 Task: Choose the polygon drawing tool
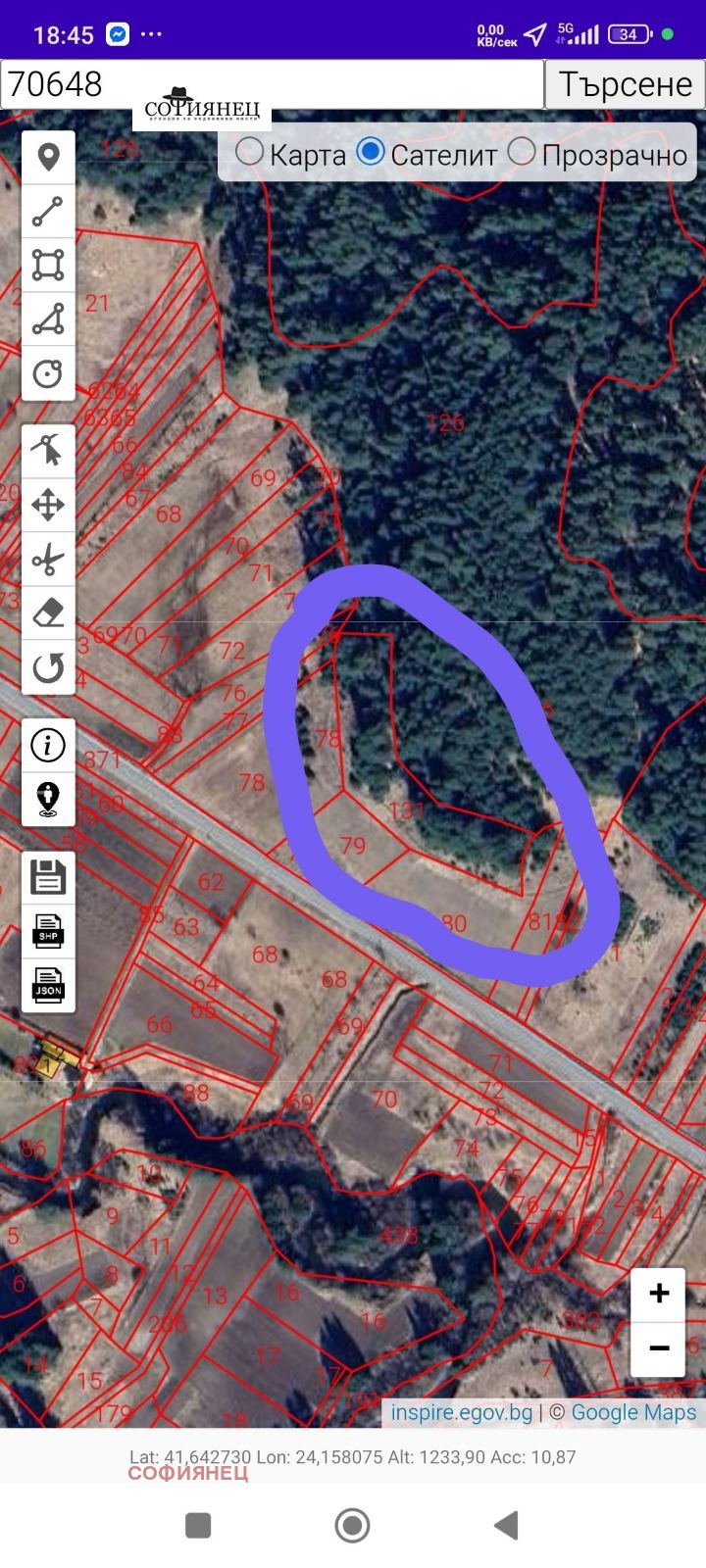point(48,265)
